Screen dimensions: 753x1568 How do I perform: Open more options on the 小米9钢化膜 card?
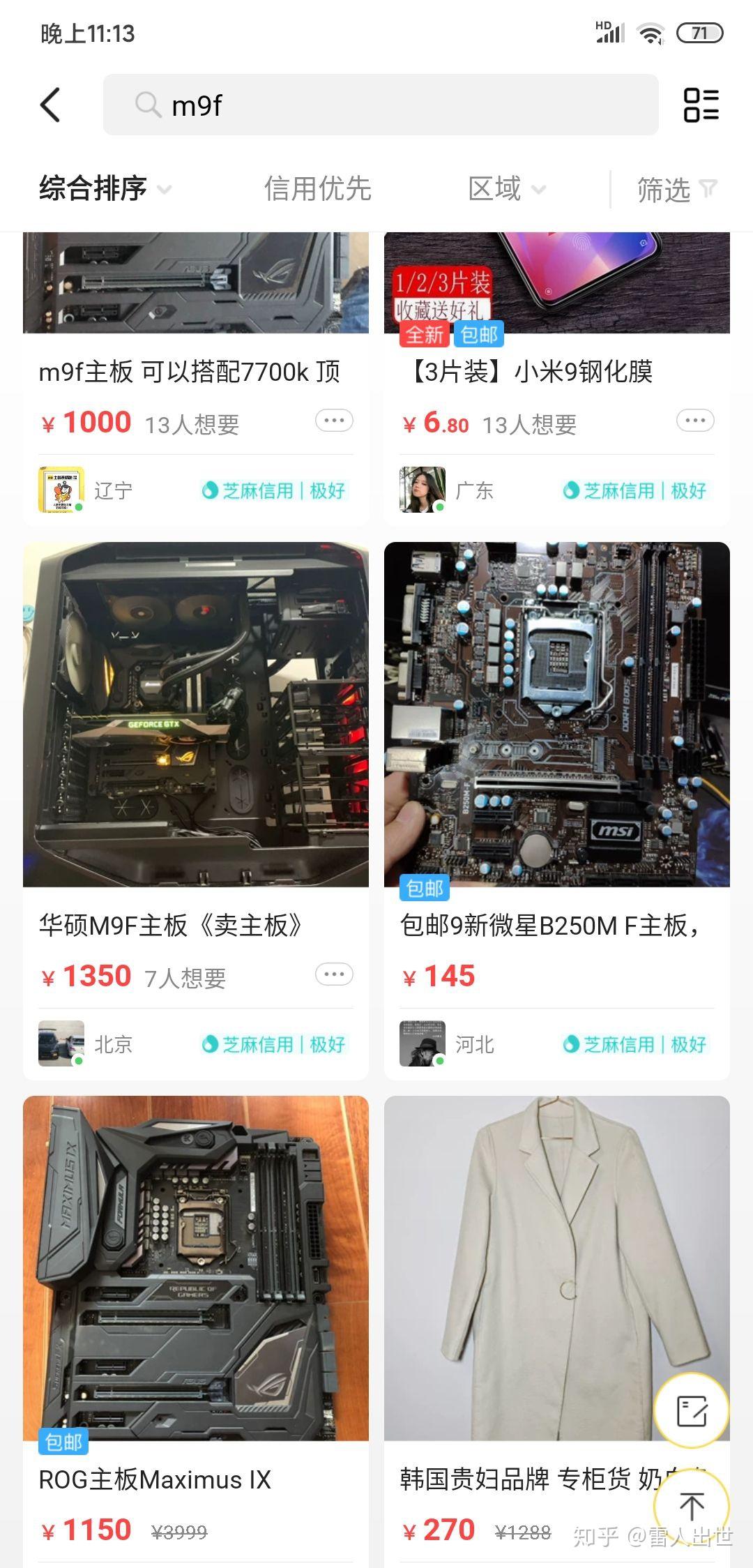(x=695, y=421)
